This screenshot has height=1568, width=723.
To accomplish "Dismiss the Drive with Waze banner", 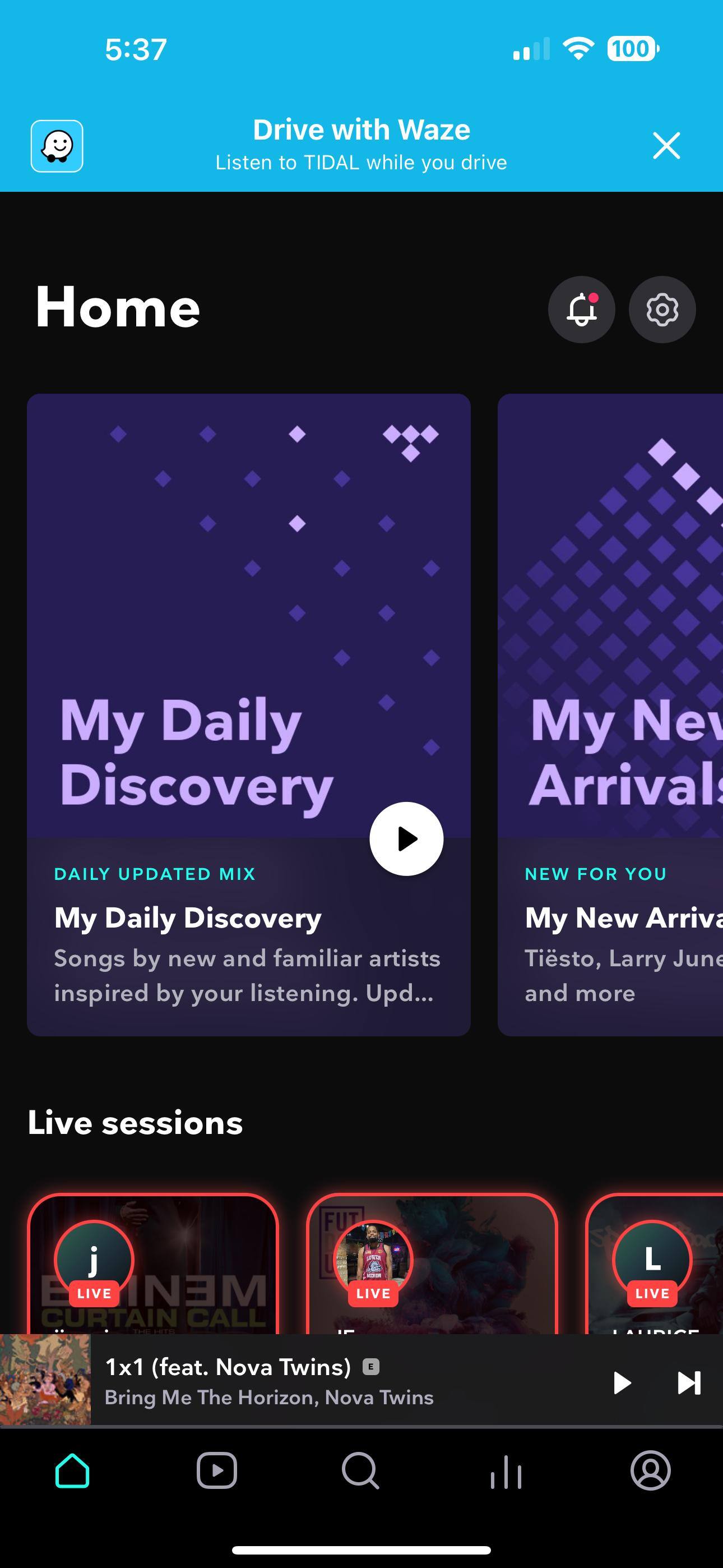I will pos(666,146).
